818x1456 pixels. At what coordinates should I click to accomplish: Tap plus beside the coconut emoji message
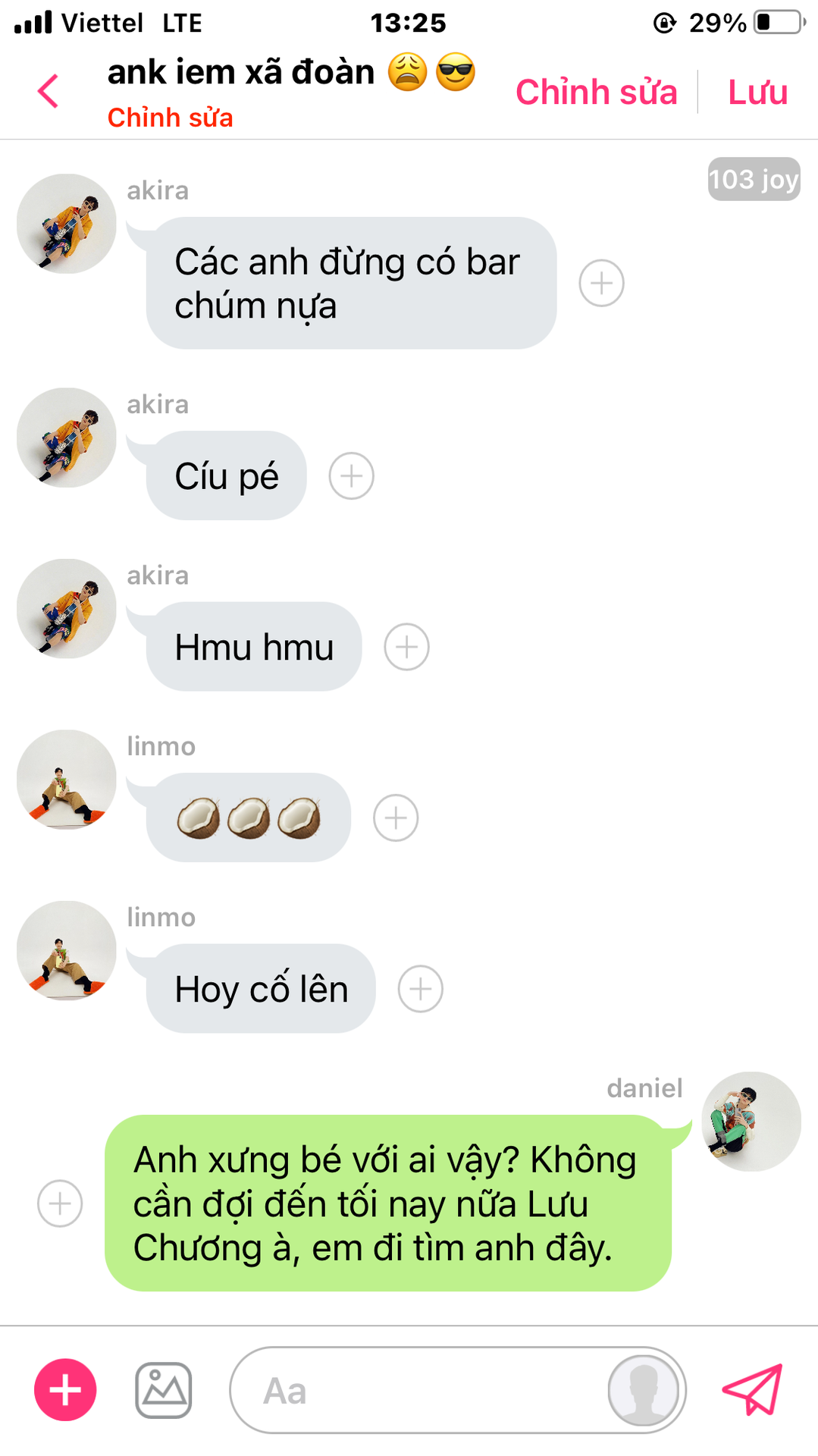coord(396,818)
